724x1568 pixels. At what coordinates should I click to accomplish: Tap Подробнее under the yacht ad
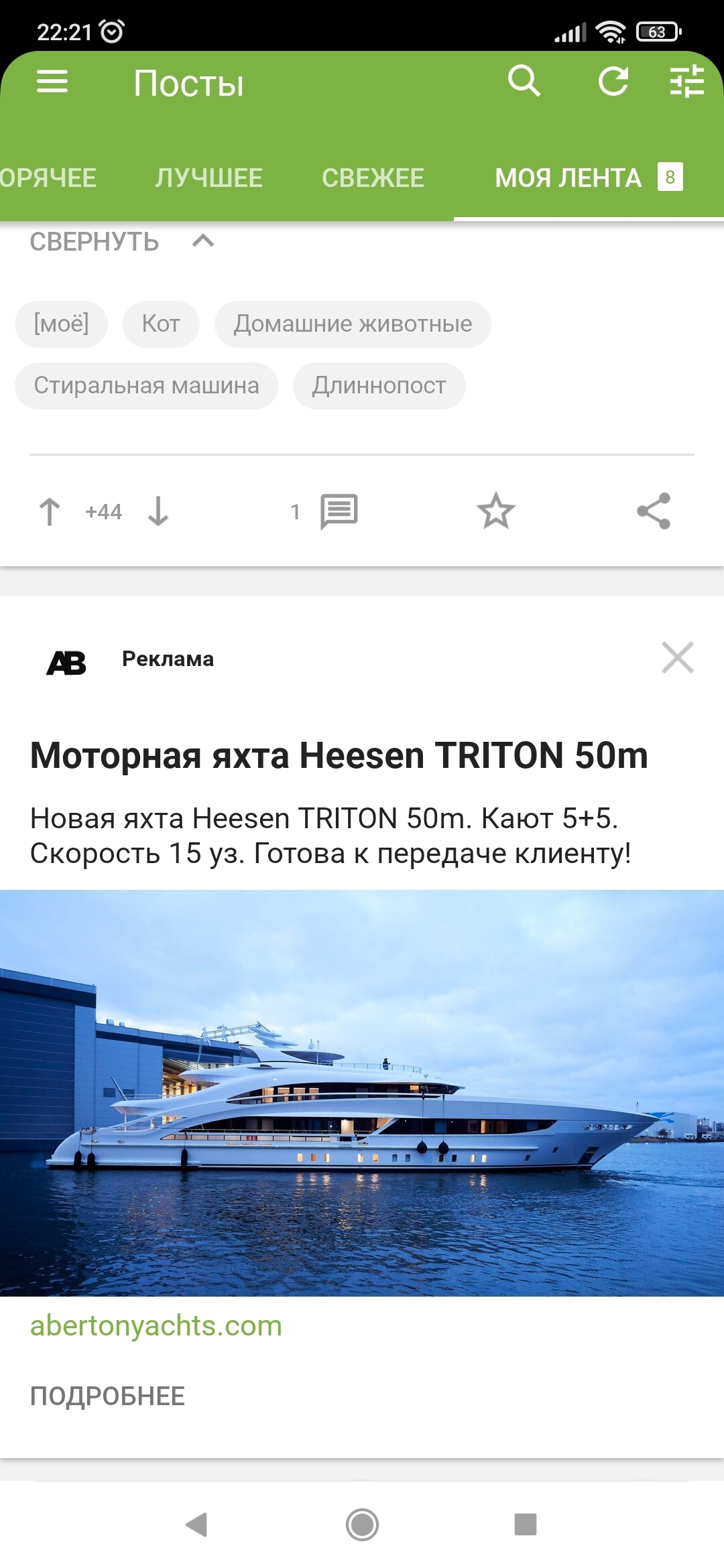point(107,1396)
